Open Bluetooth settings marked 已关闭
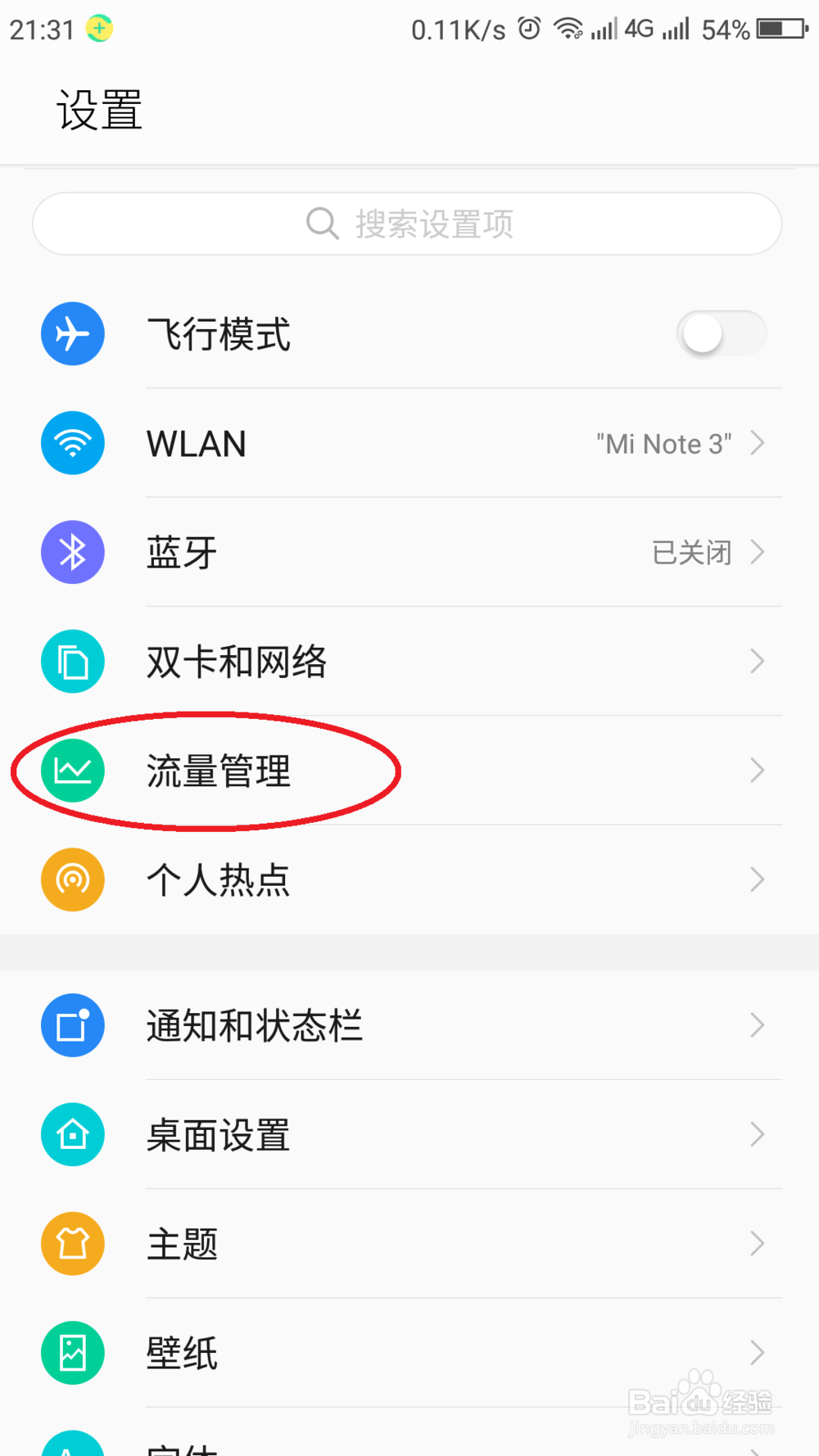The width and height of the screenshot is (819, 1456). click(409, 552)
